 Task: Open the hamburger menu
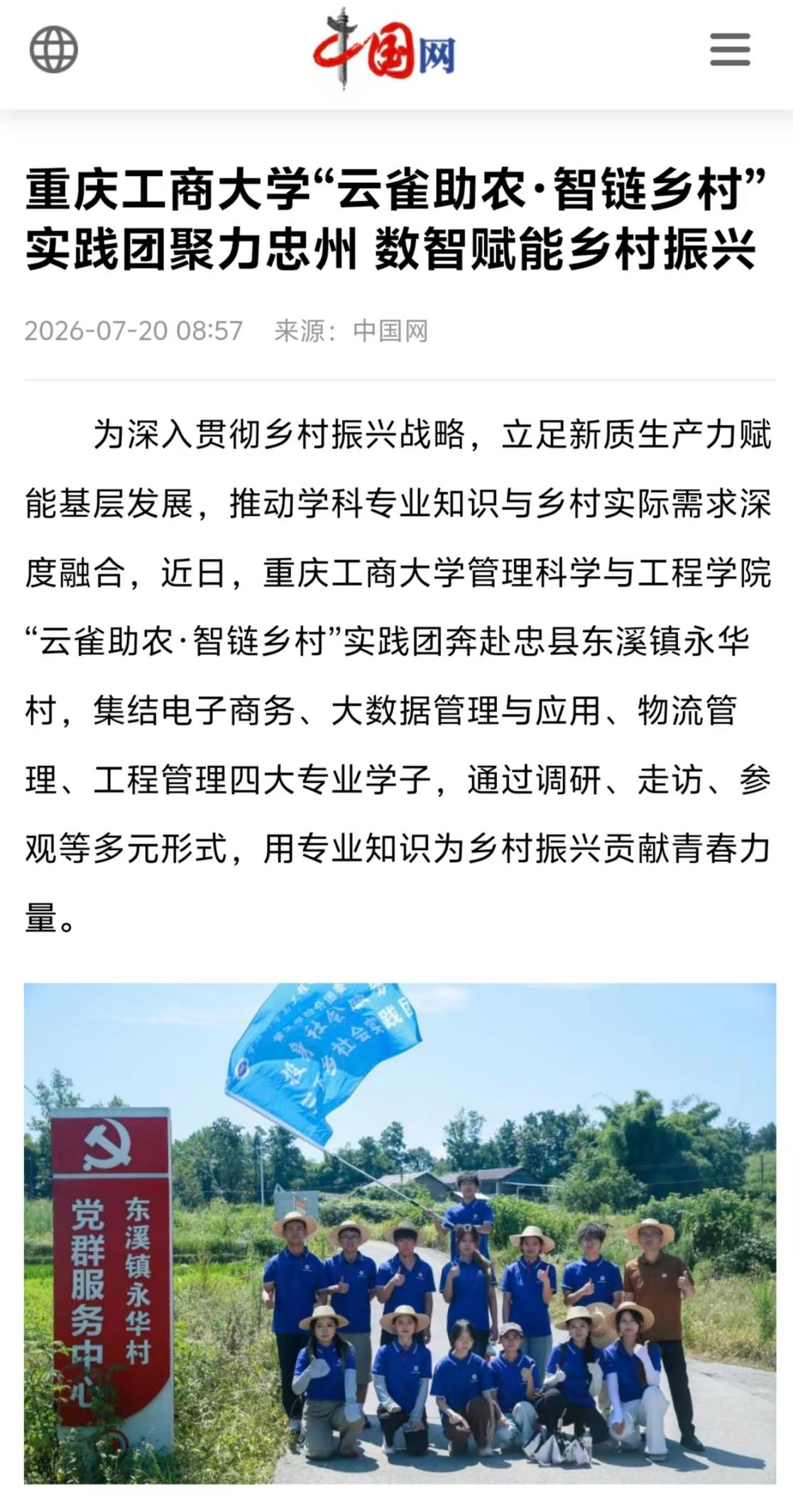coord(730,50)
